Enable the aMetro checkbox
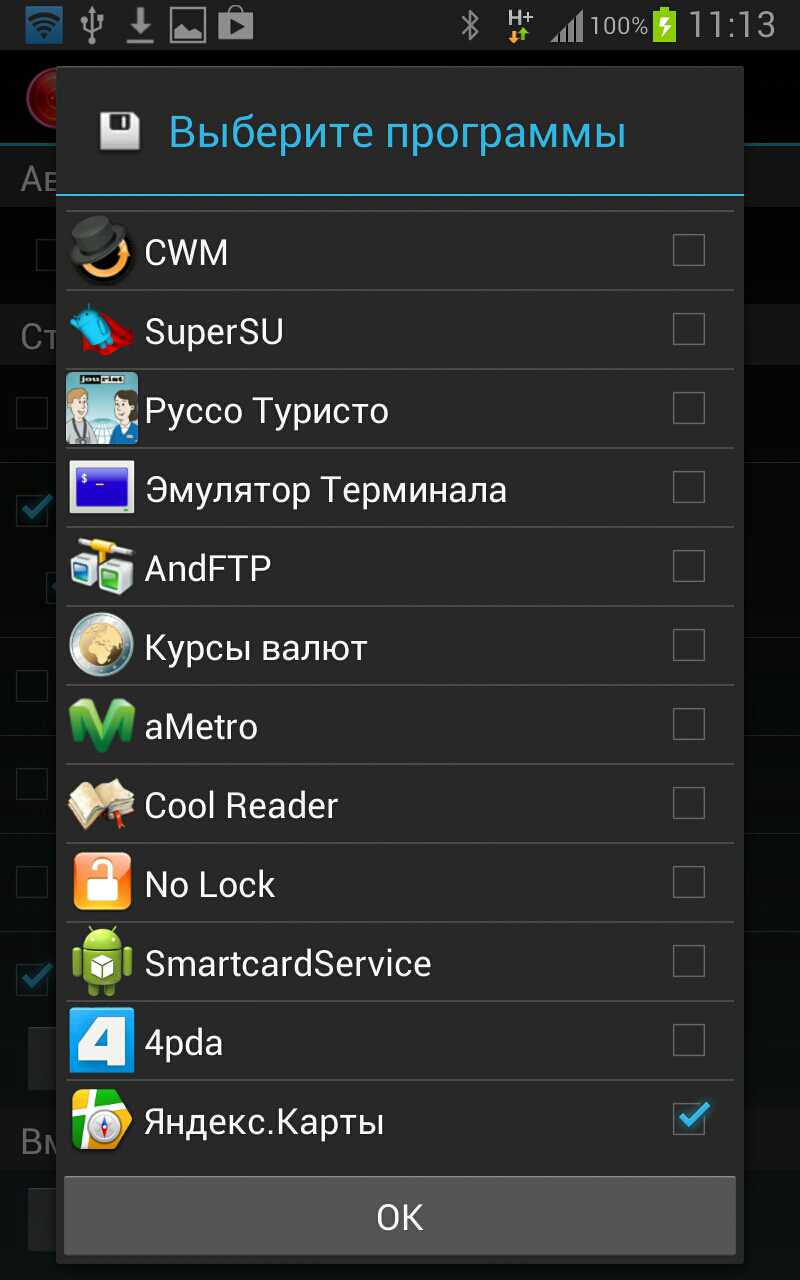 tap(688, 724)
